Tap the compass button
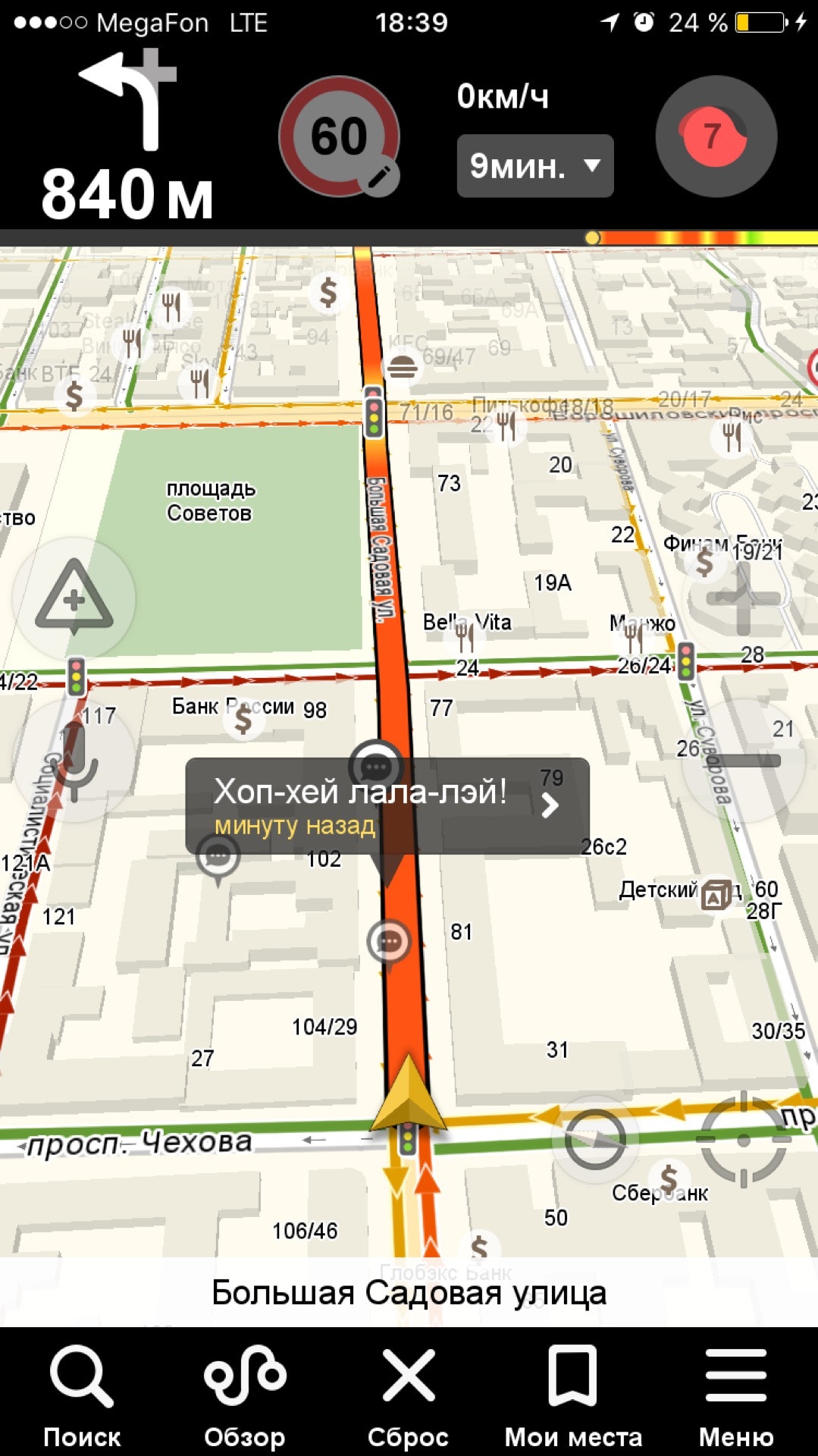818x1456 pixels. tap(595, 1139)
